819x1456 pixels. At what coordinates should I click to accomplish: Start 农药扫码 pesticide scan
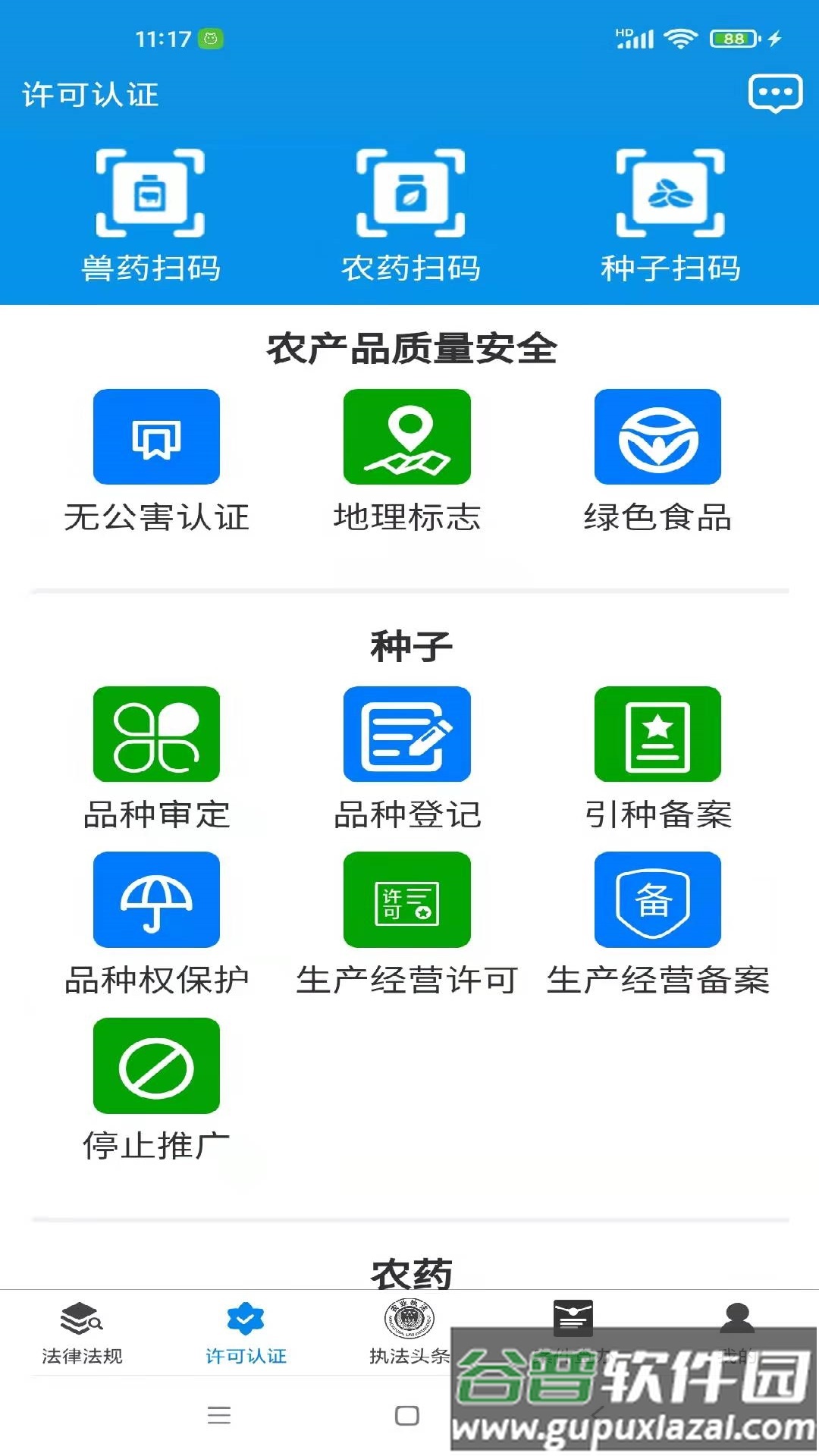(410, 215)
